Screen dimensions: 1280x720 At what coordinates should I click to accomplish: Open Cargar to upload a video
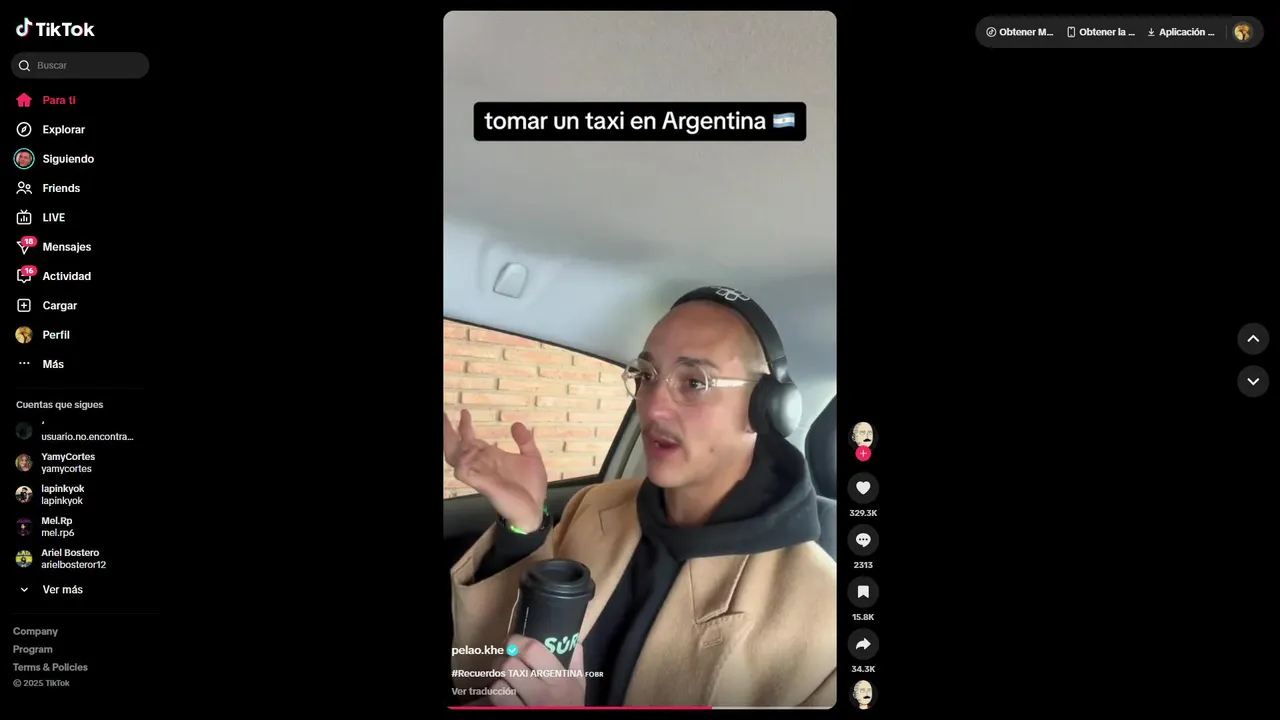59,306
